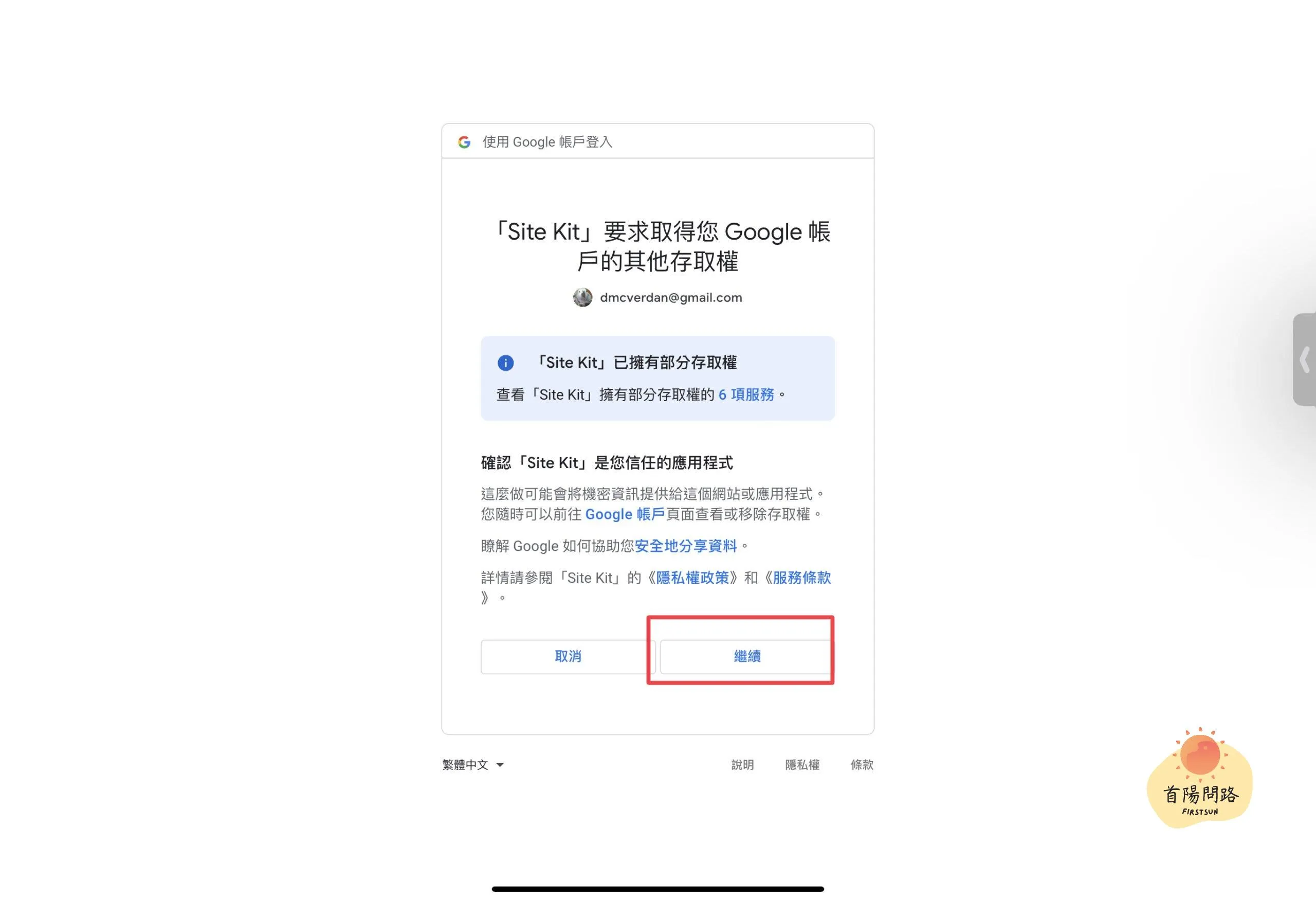
Task: Open the 隱私權政策 link
Action: pyautogui.click(x=692, y=578)
